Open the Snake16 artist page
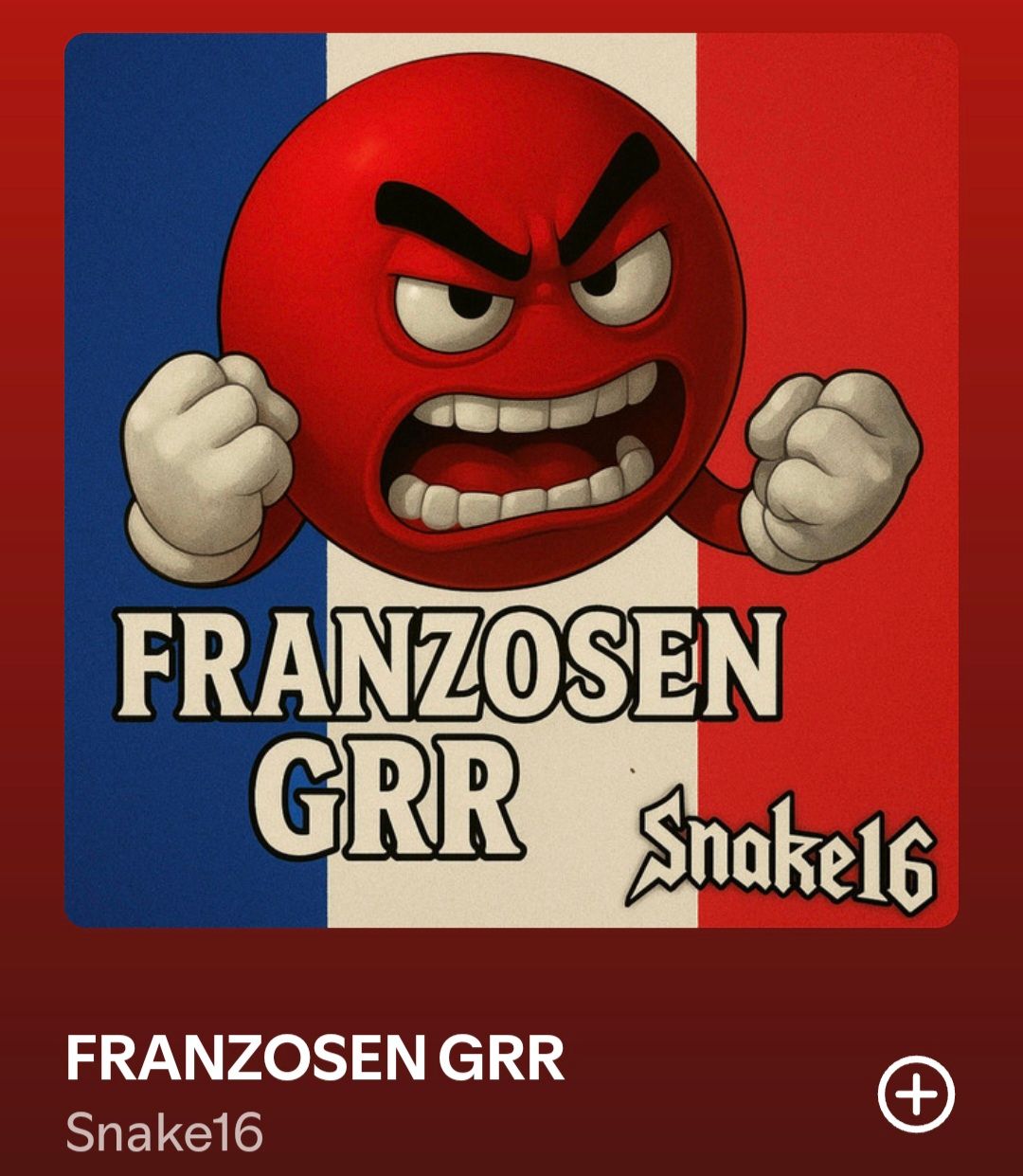 (x=164, y=1133)
